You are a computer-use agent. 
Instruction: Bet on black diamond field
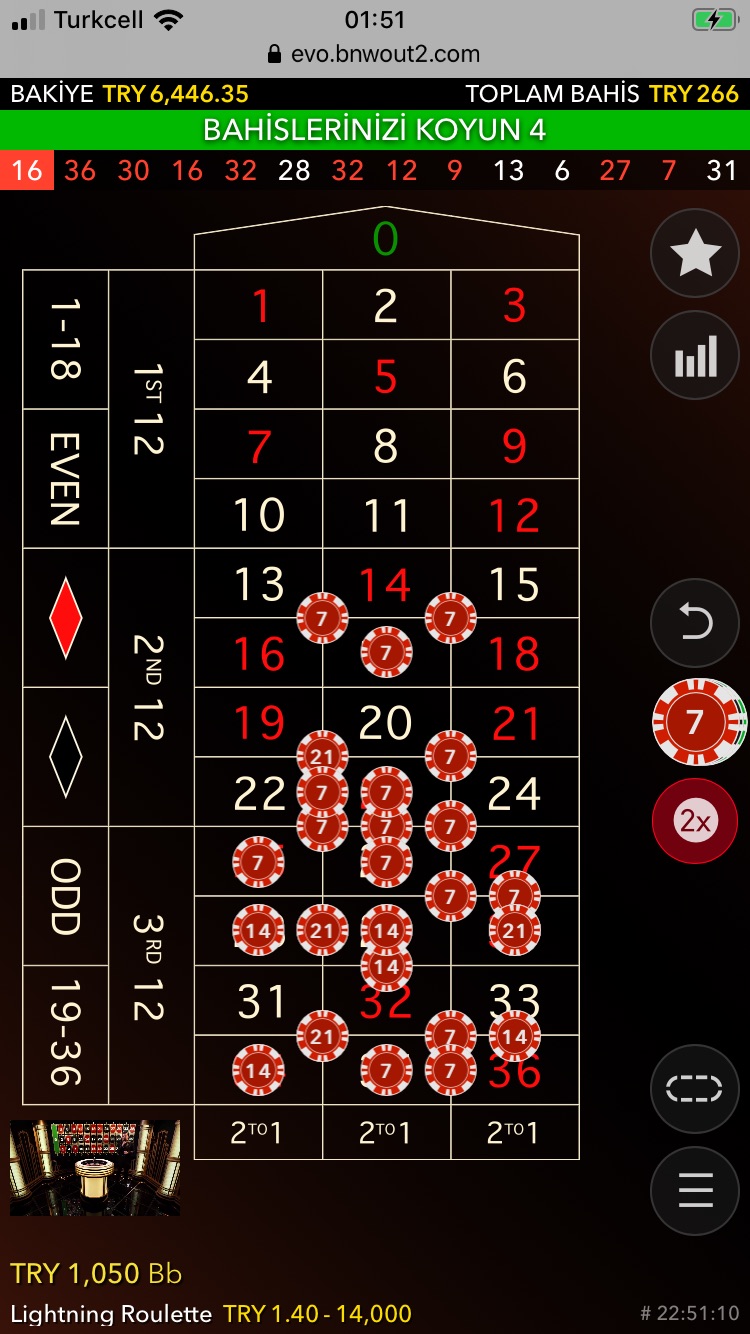coord(65,756)
